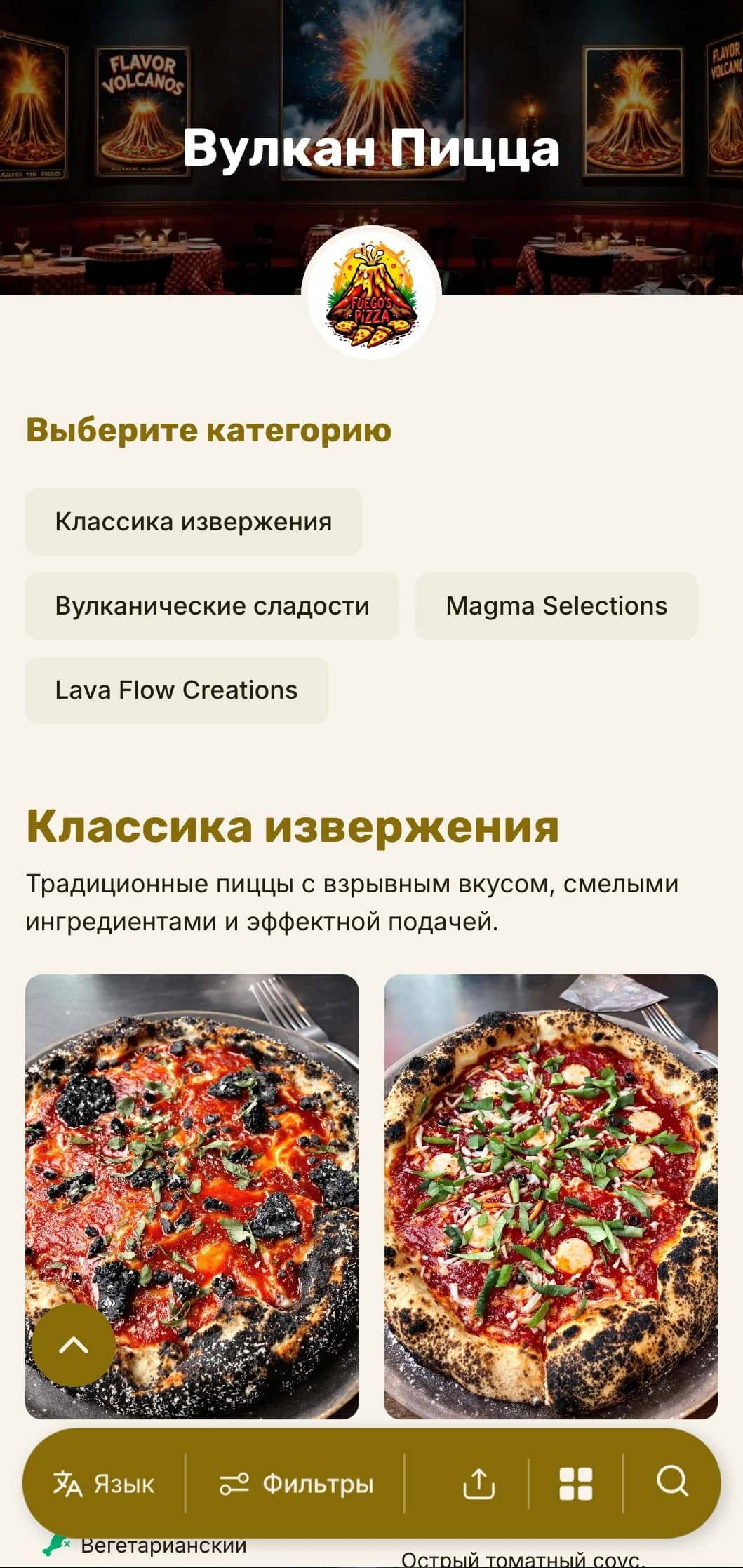Viewport: 743px width, 1568px height.
Task: Open the Фильтры filter options
Action: (x=295, y=1484)
